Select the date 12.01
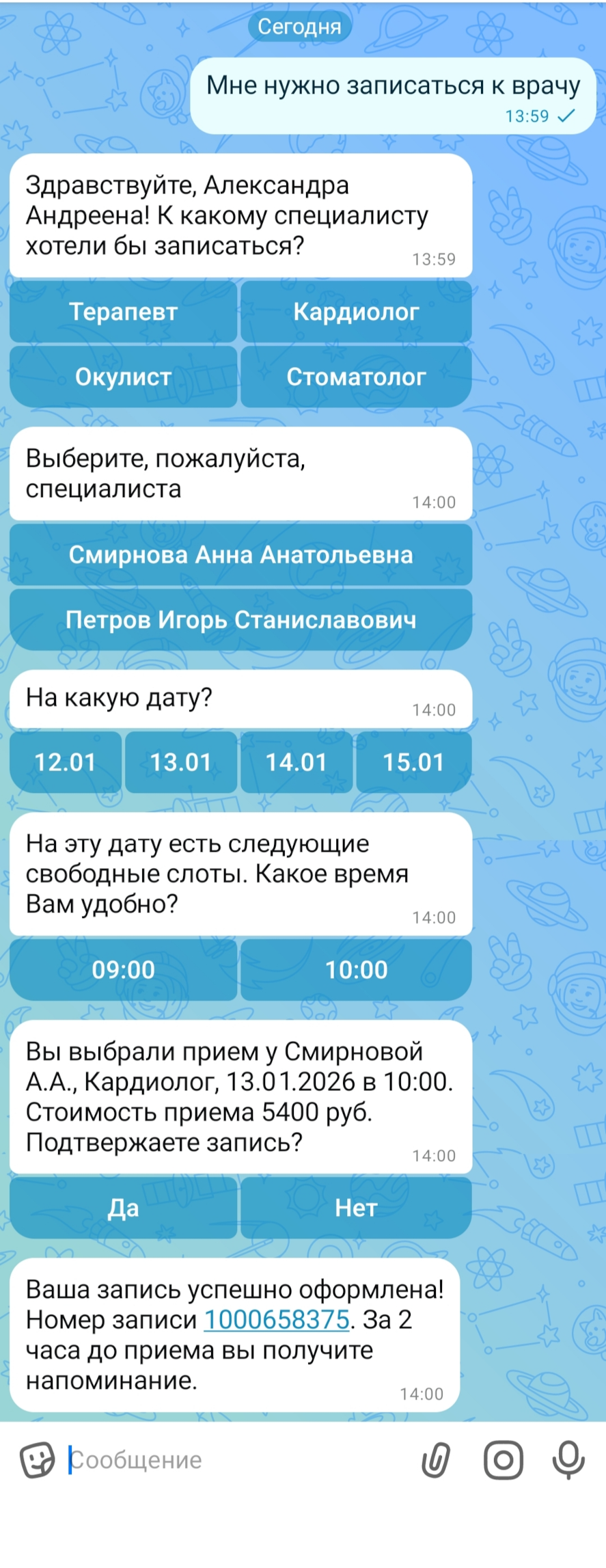Image resolution: width=606 pixels, height=1568 pixels. click(66, 762)
